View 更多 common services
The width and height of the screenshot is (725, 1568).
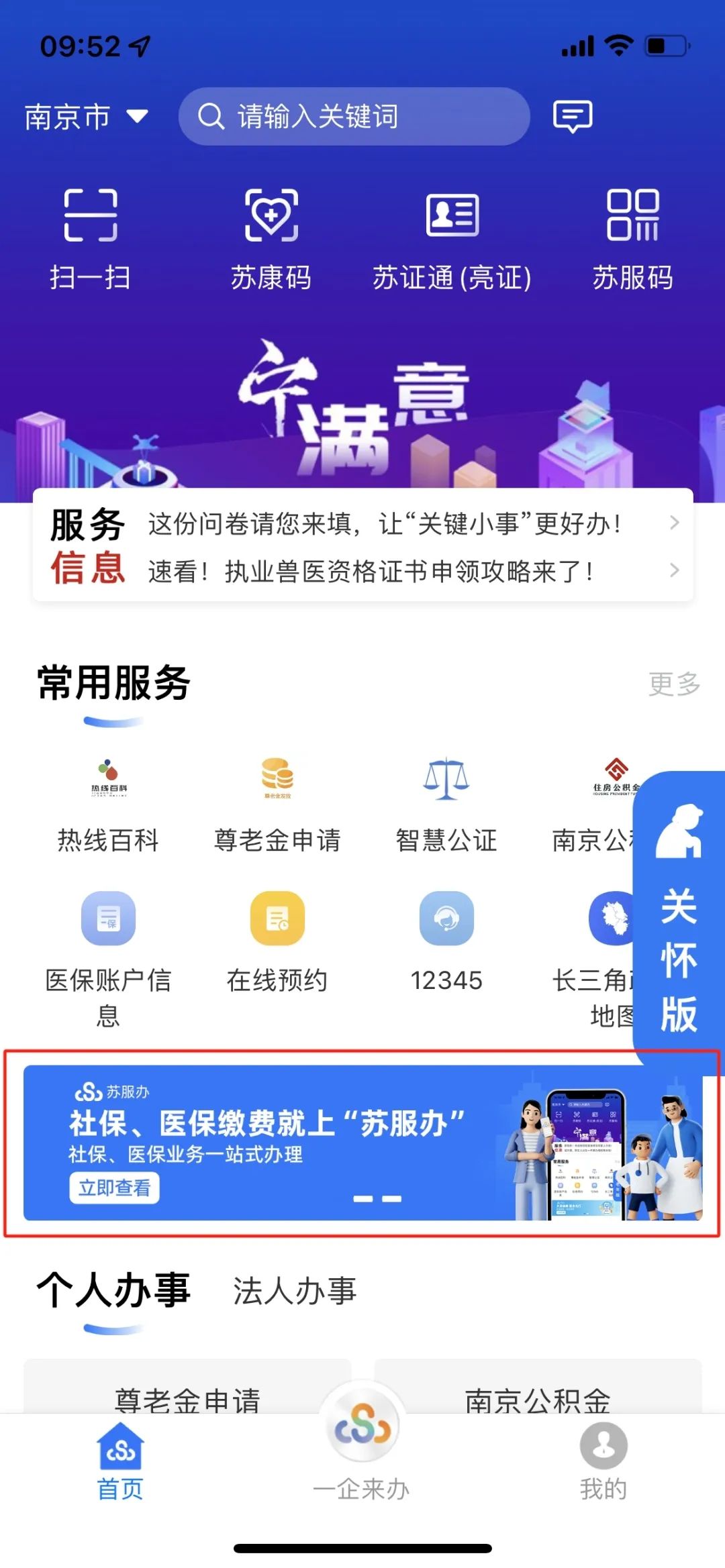point(674,684)
